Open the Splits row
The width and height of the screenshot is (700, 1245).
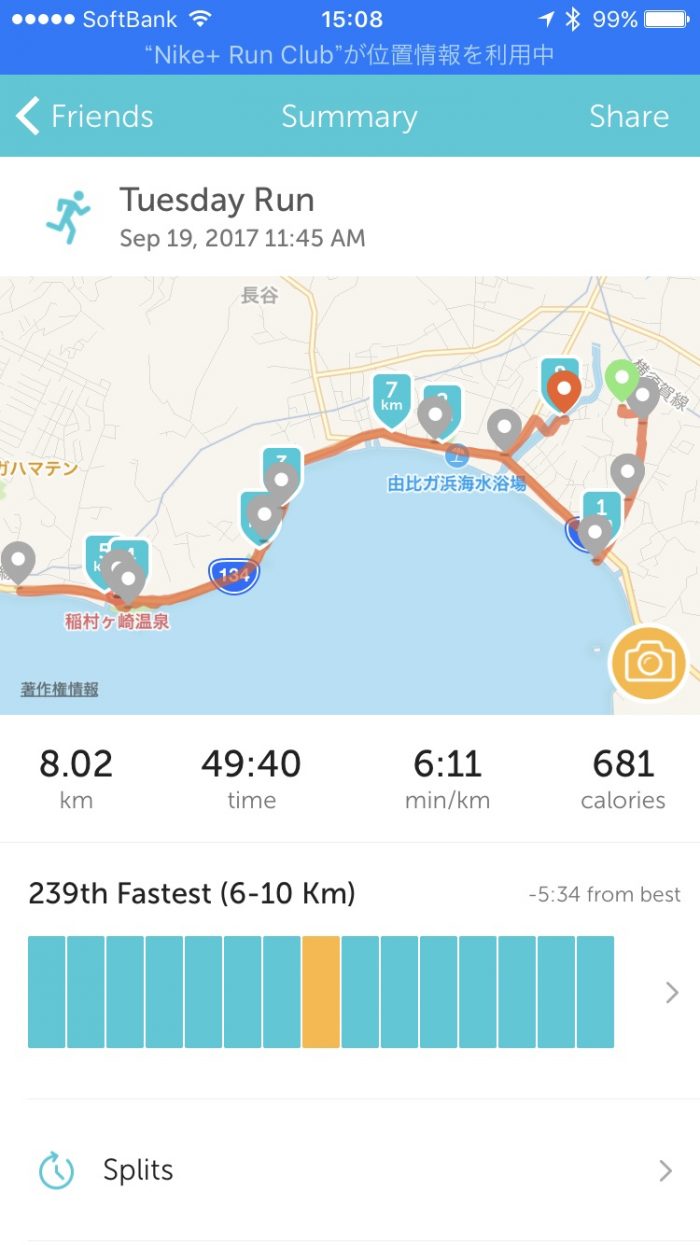click(350, 1170)
